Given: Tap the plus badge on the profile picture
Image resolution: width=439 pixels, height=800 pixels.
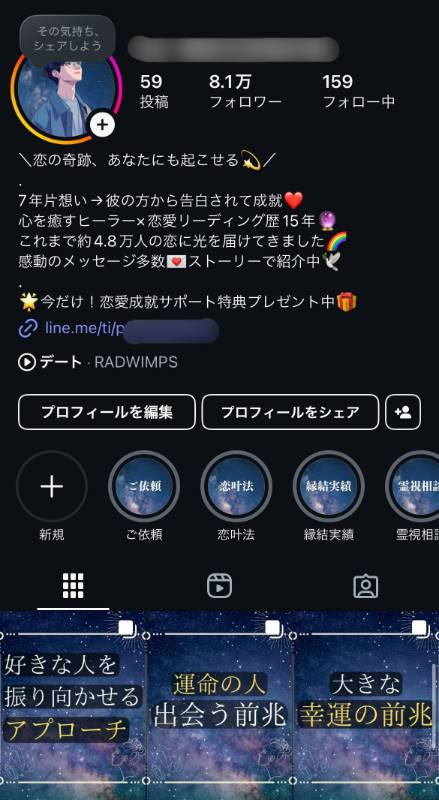Looking at the screenshot, I should pos(103,125).
